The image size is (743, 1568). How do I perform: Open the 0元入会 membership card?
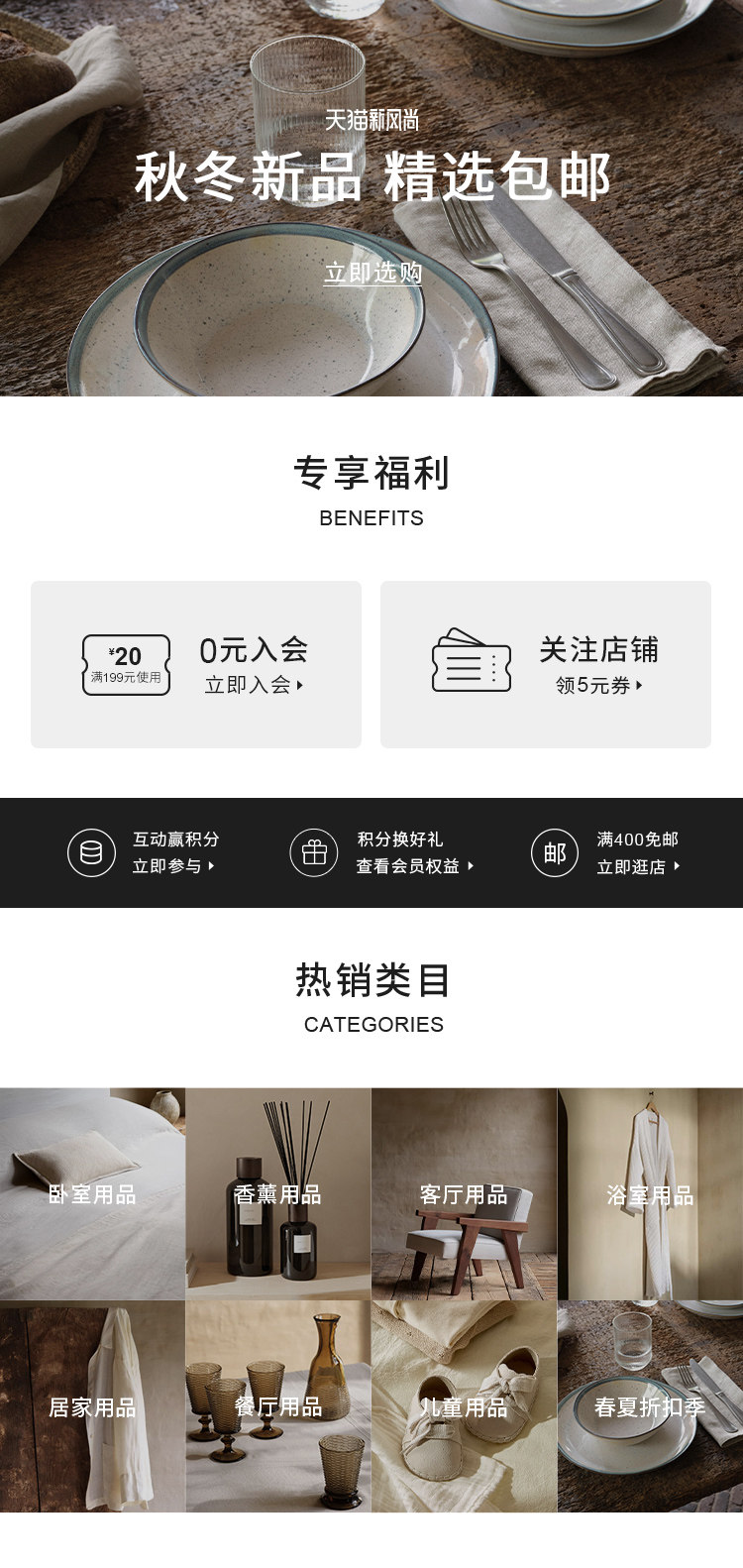click(196, 664)
